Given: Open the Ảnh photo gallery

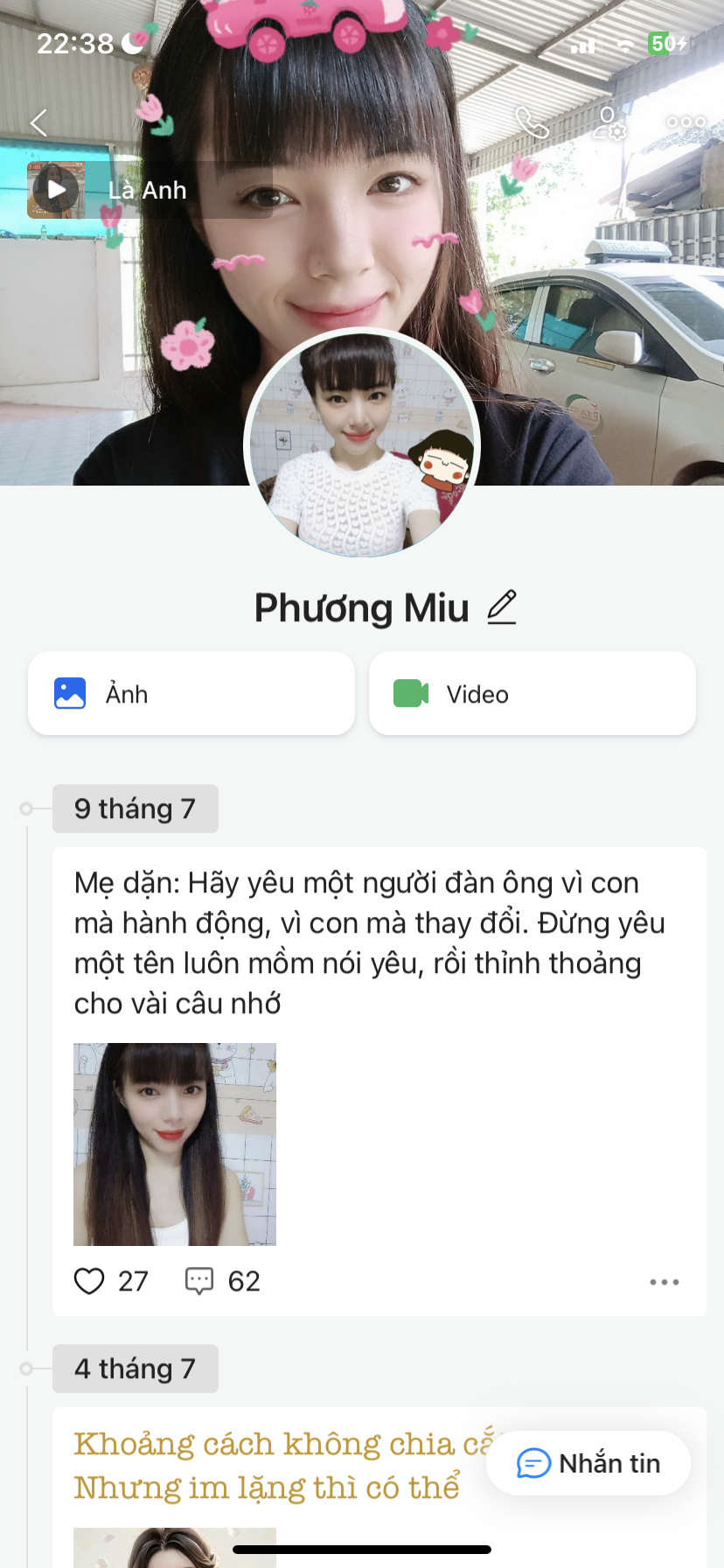Looking at the screenshot, I should (x=191, y=694).
